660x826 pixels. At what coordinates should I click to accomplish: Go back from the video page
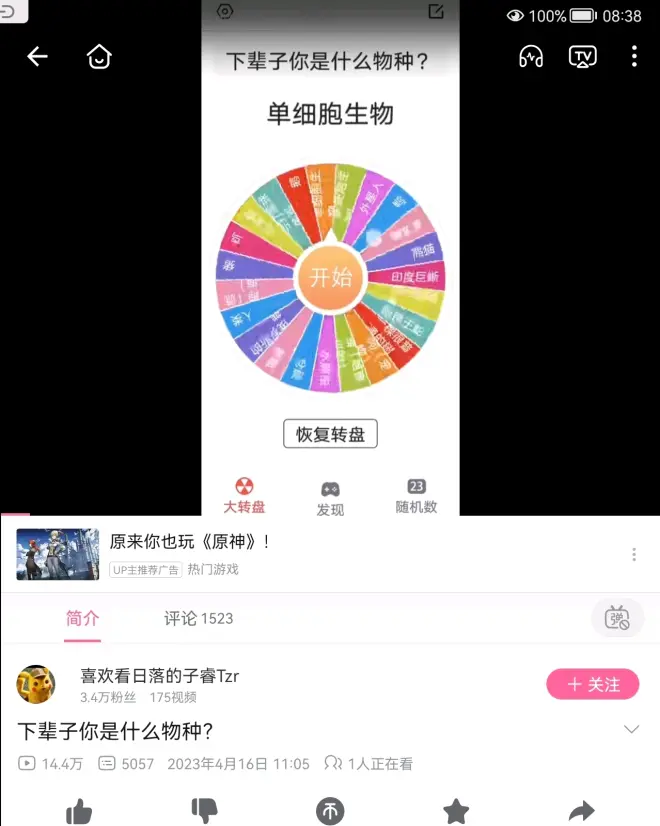coord(37,57)
